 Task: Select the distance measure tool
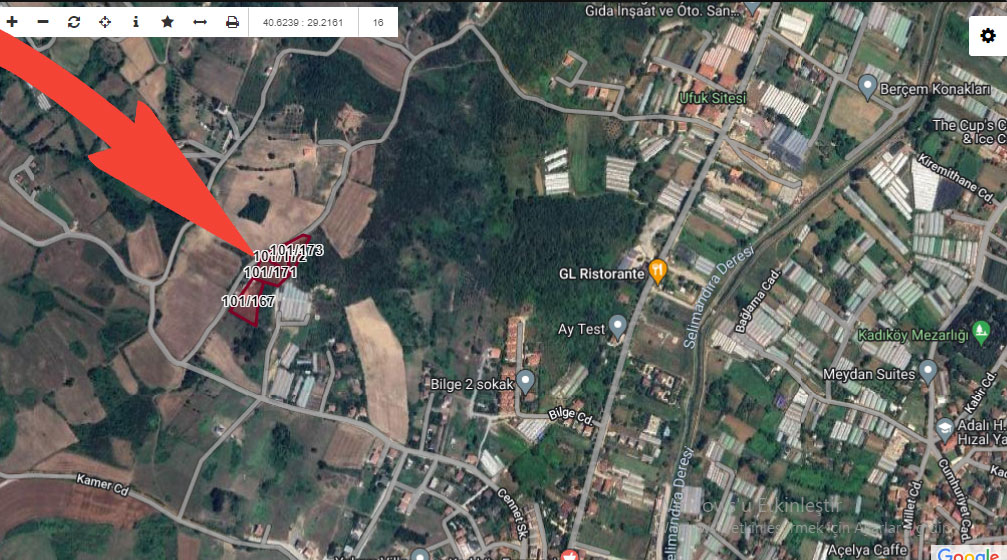(x=199, y=21)
